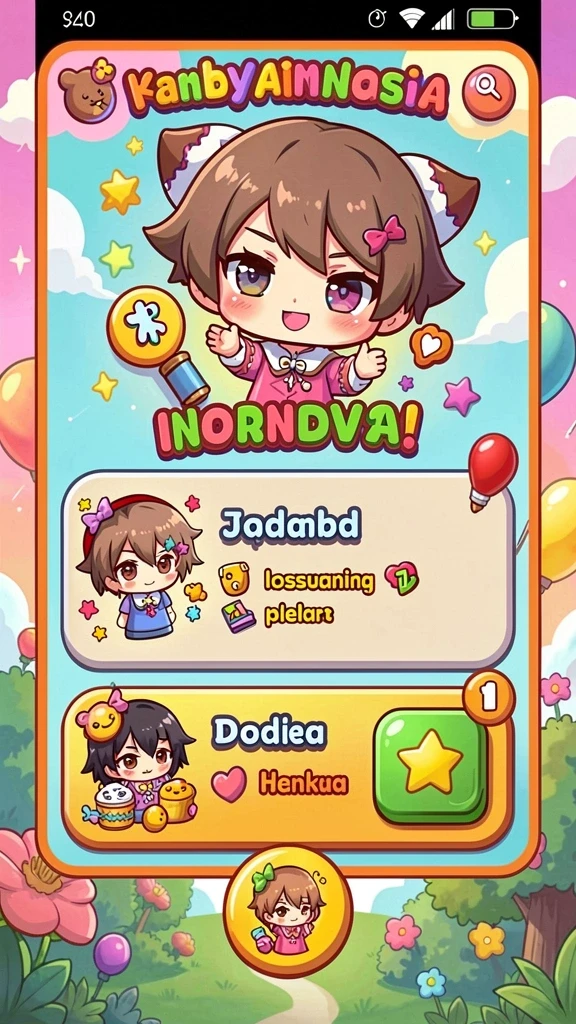
Task: Select the Dodiea character card
Action: [x=288, y=768]
